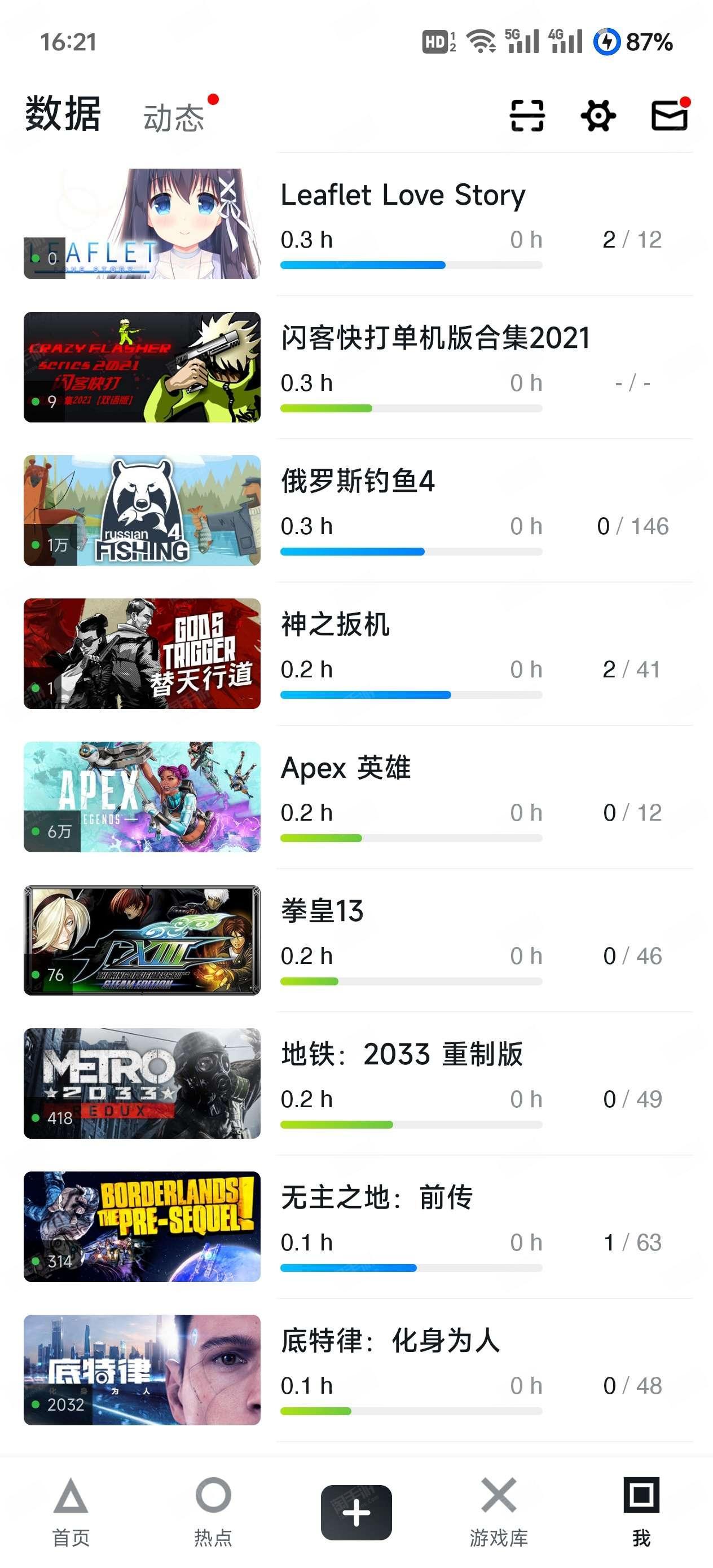Image resolution: width=713 pixels, height=1568 pixels.
Task: Open 无主之地：前传 game entry
Action: pos(357,1227)
